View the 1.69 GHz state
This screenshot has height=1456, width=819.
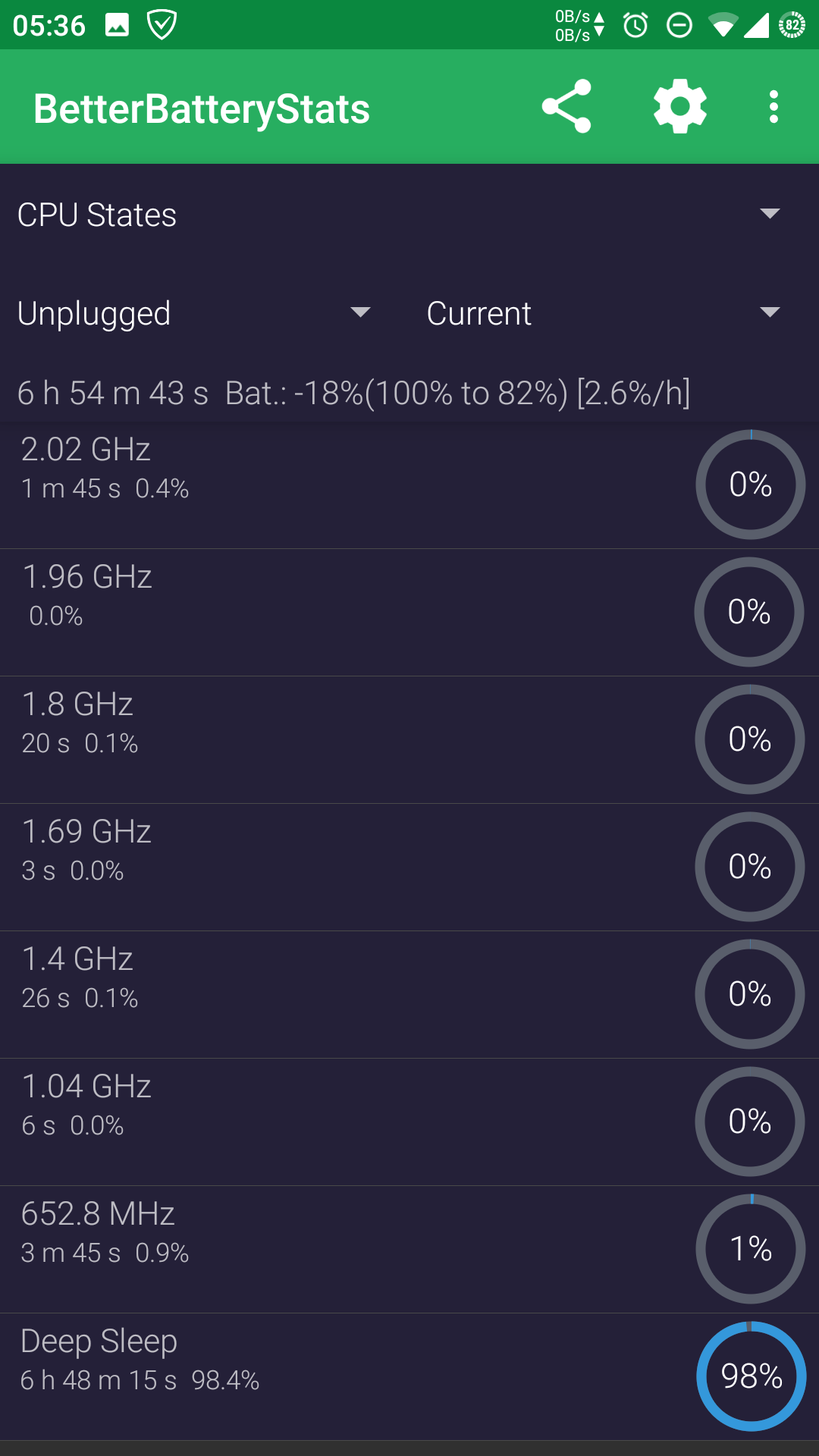click(x=349, y=868)
